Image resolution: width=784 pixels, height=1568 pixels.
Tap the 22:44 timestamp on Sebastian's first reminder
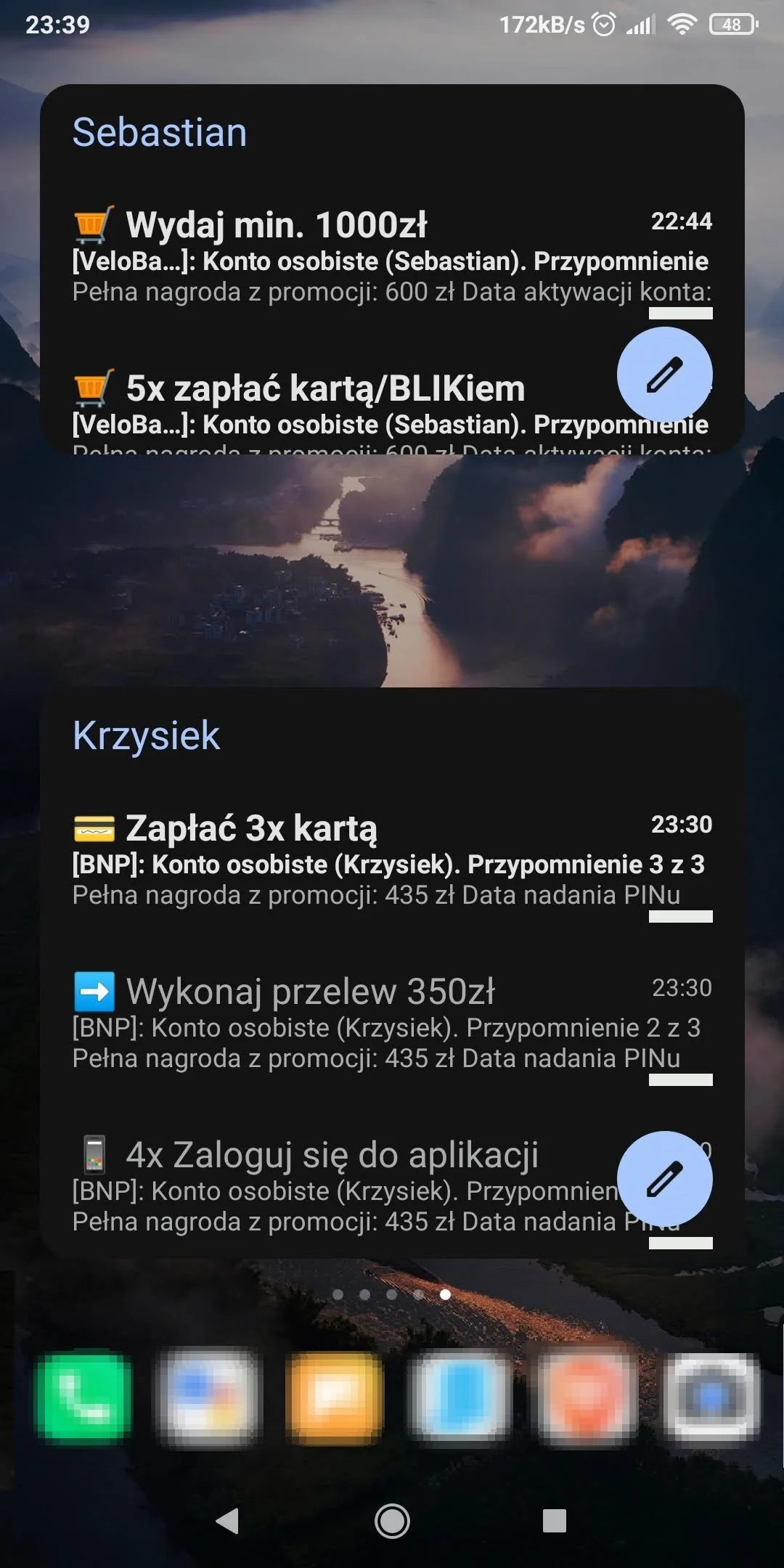[682, 222]
